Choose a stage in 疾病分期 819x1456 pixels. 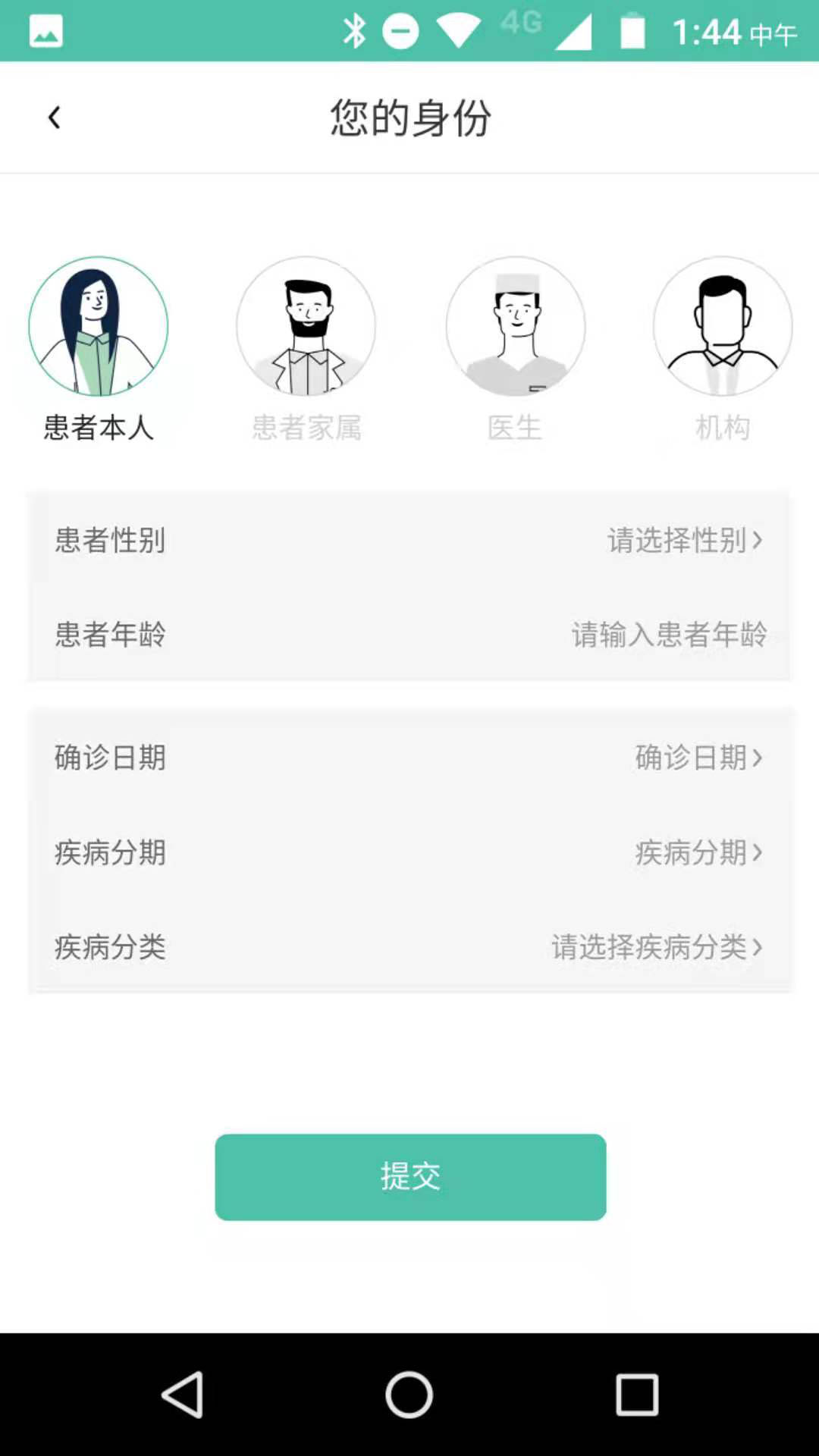coord(698,852)
